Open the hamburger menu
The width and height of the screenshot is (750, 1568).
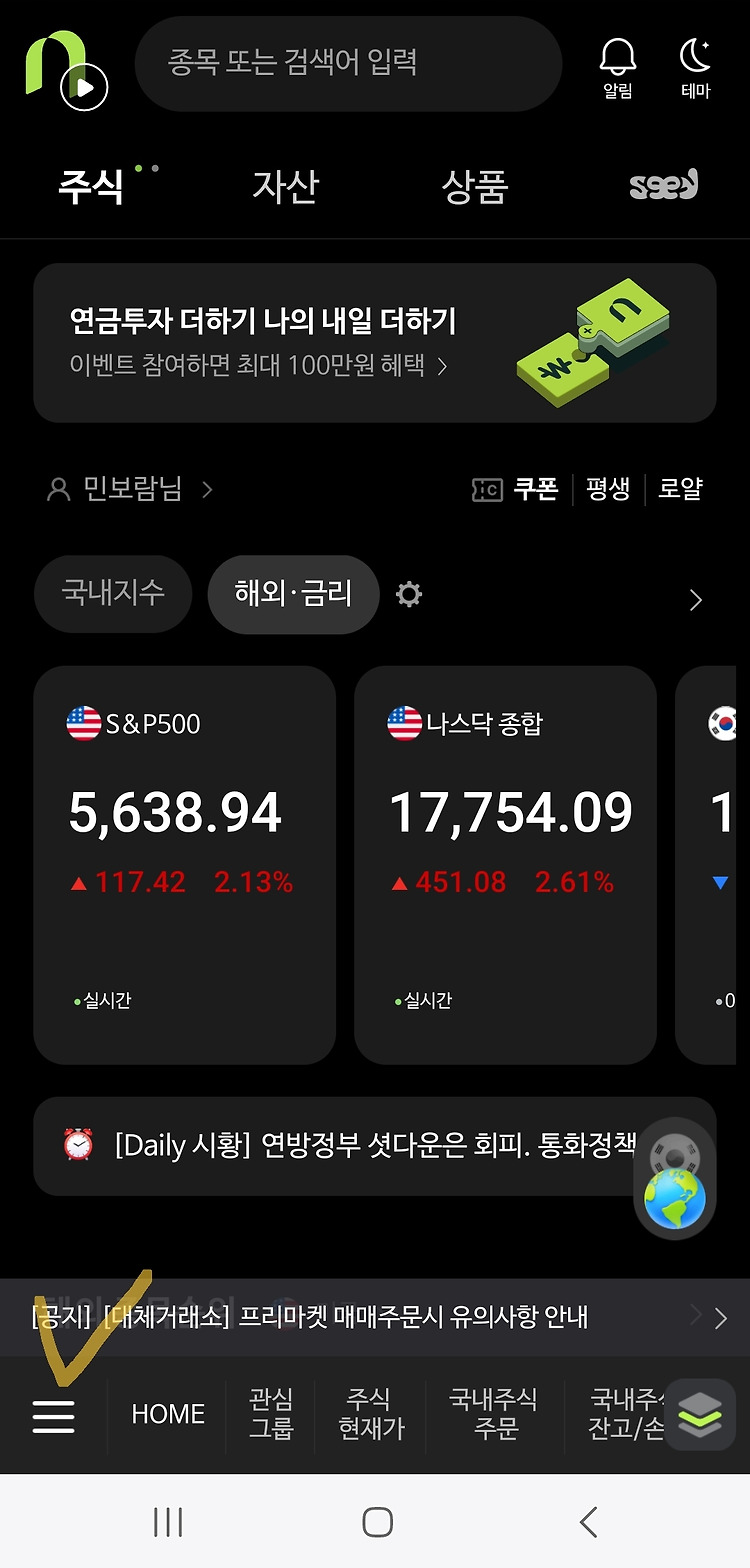(x=53, y=1415)
